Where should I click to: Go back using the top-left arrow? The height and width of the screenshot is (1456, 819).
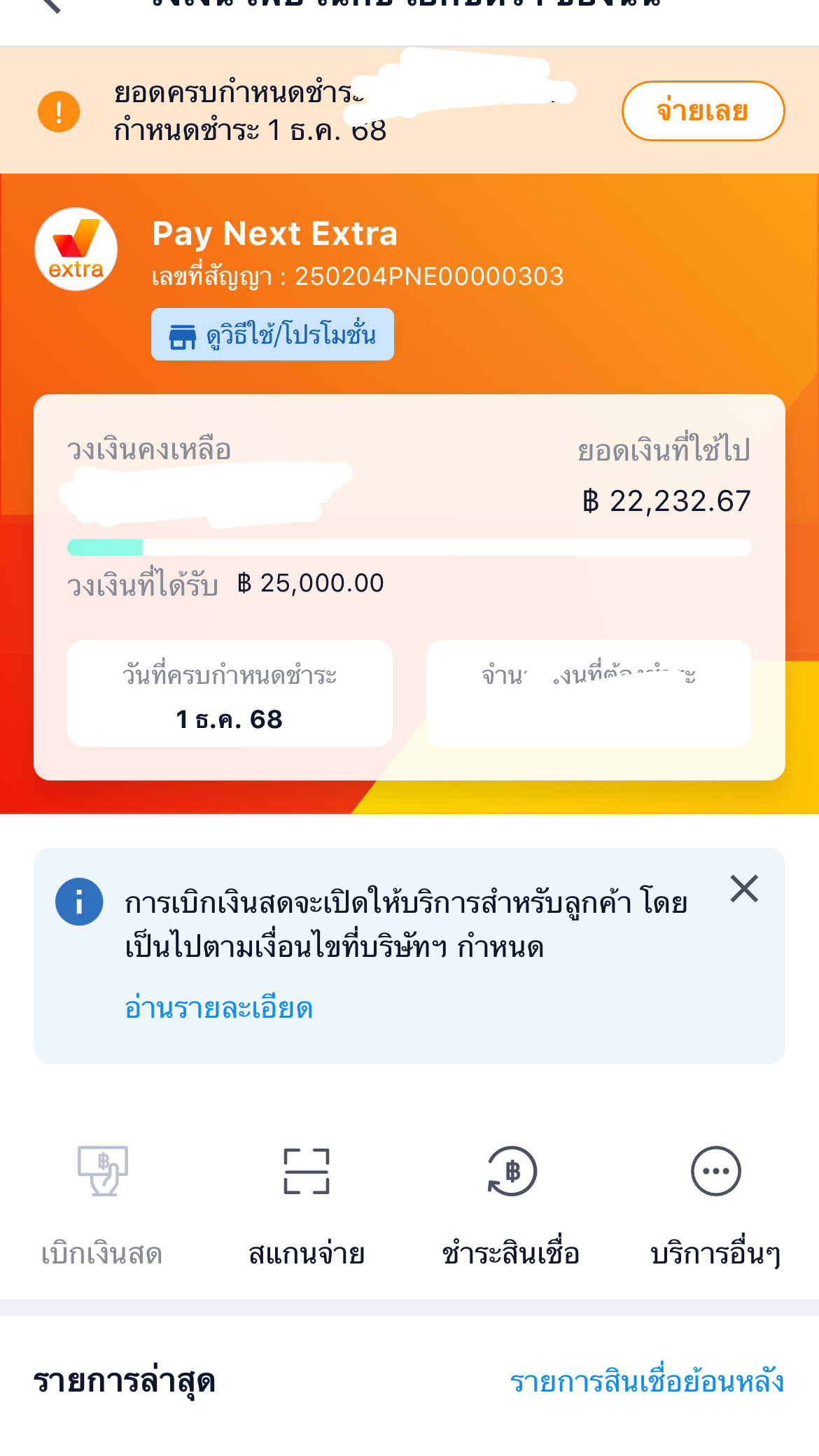click(50, 6)
